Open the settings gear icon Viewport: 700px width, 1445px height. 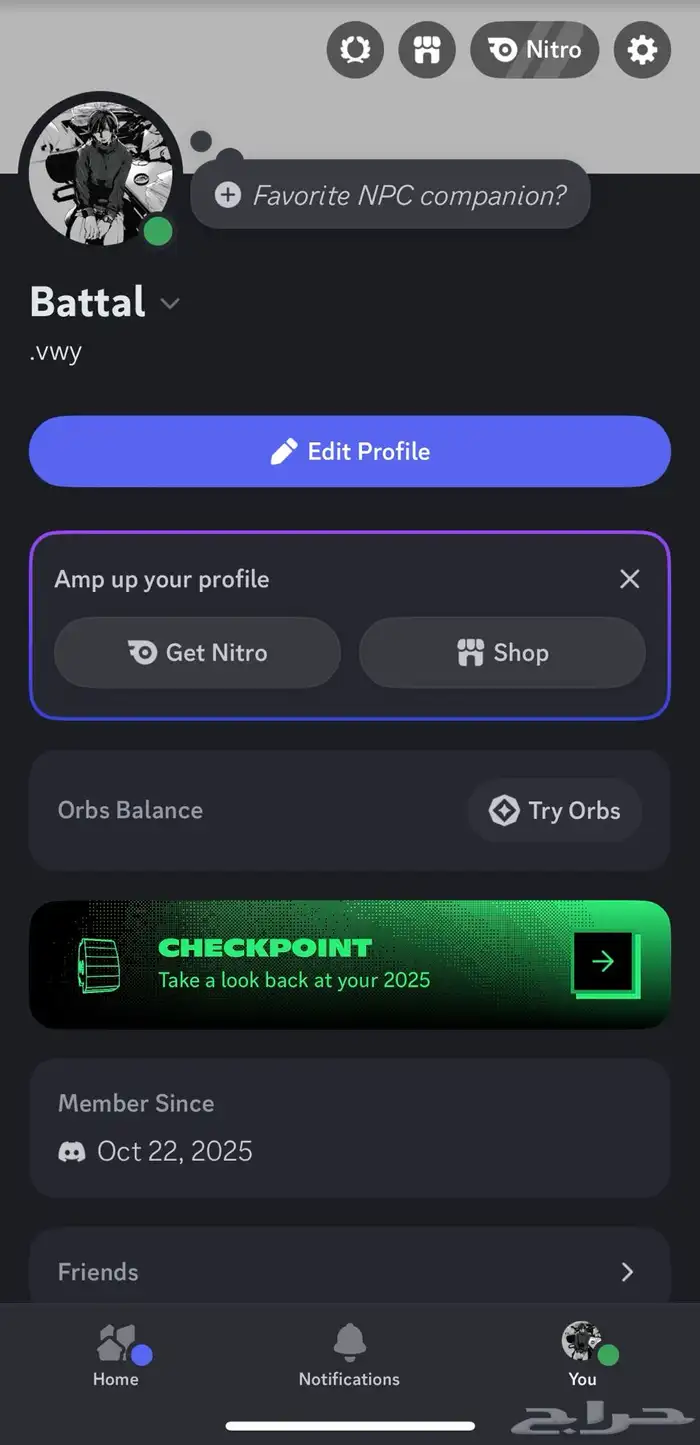click(x=642, y=49)
